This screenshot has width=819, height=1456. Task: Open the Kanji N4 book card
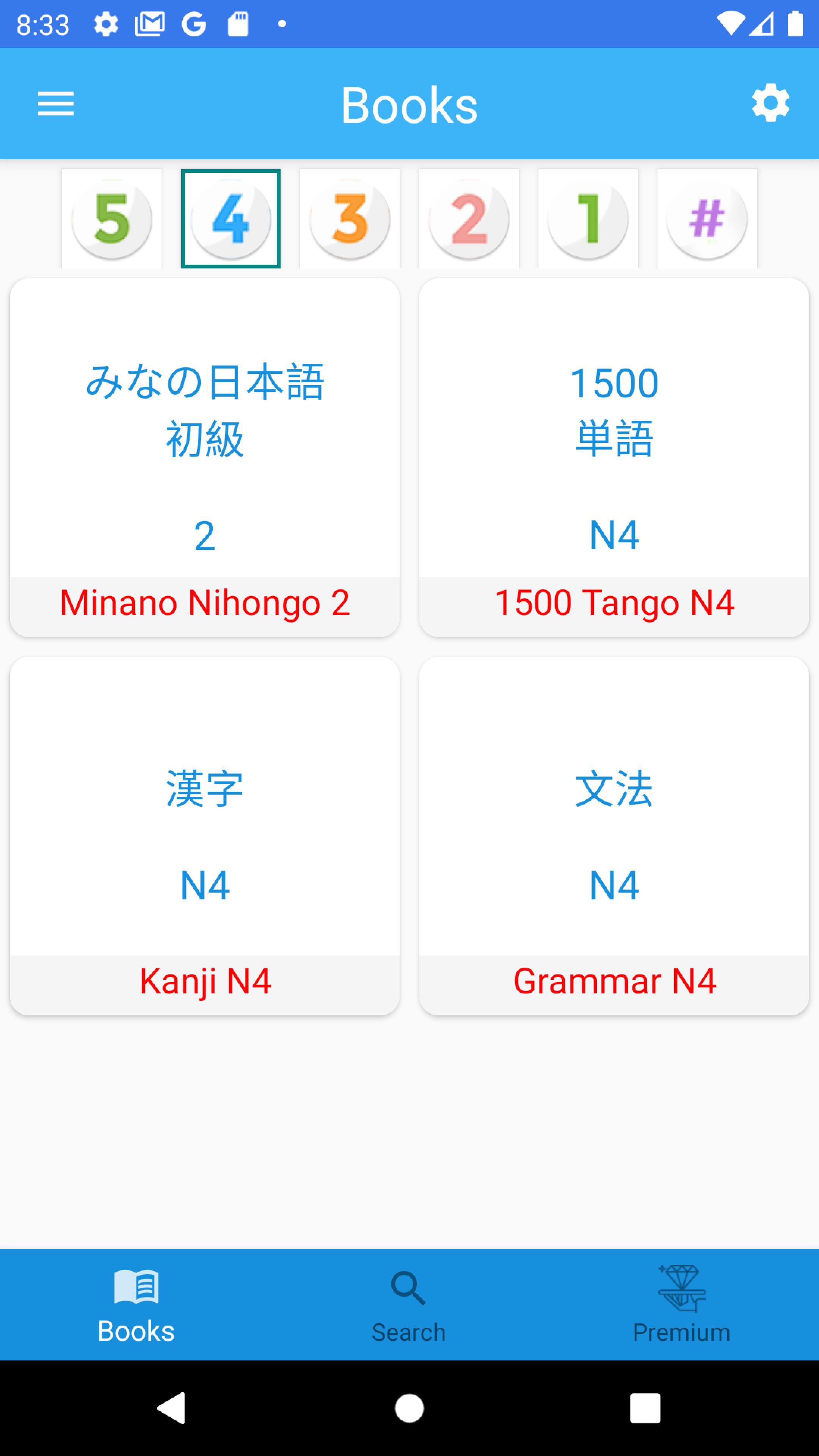point(205,835)
